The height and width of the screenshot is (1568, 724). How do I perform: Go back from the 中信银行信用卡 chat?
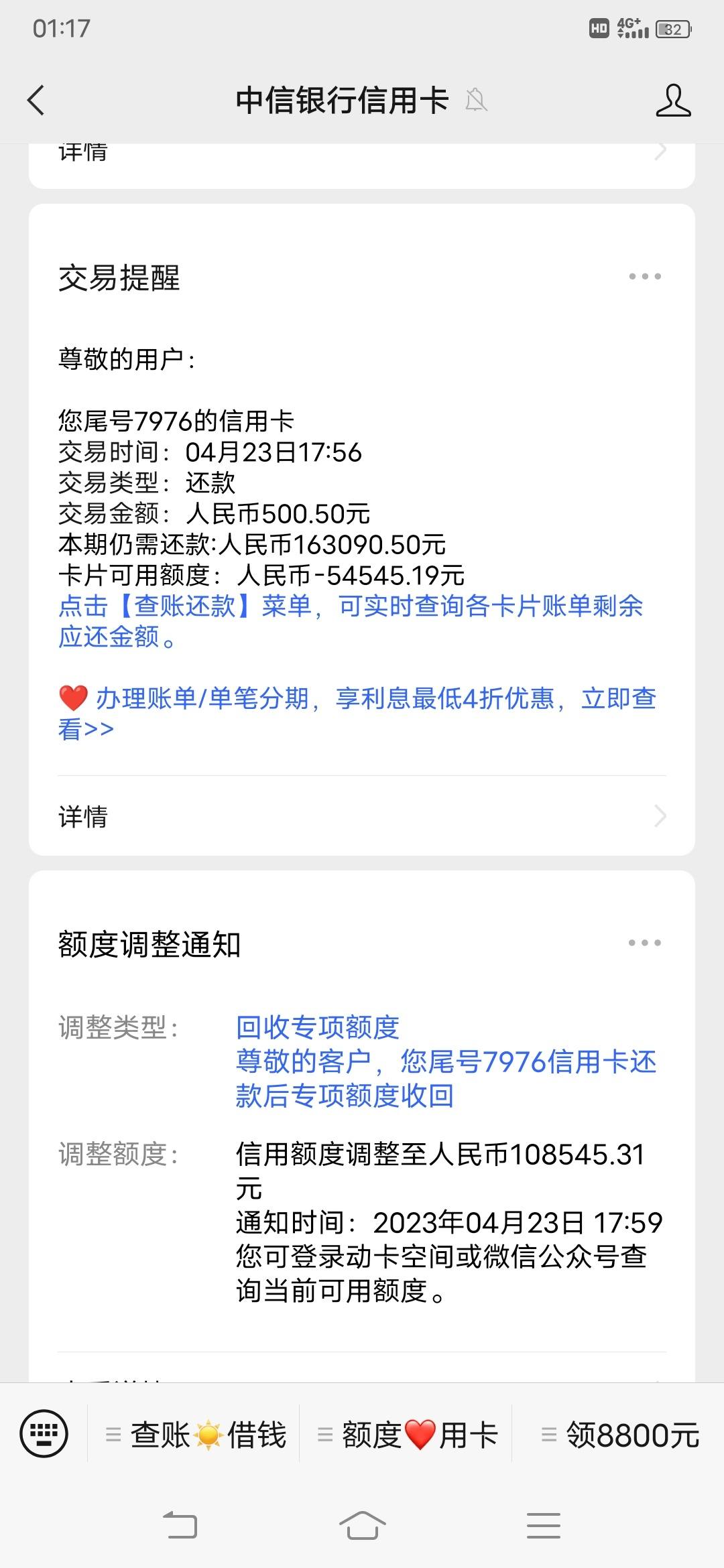tap(36, 101)
